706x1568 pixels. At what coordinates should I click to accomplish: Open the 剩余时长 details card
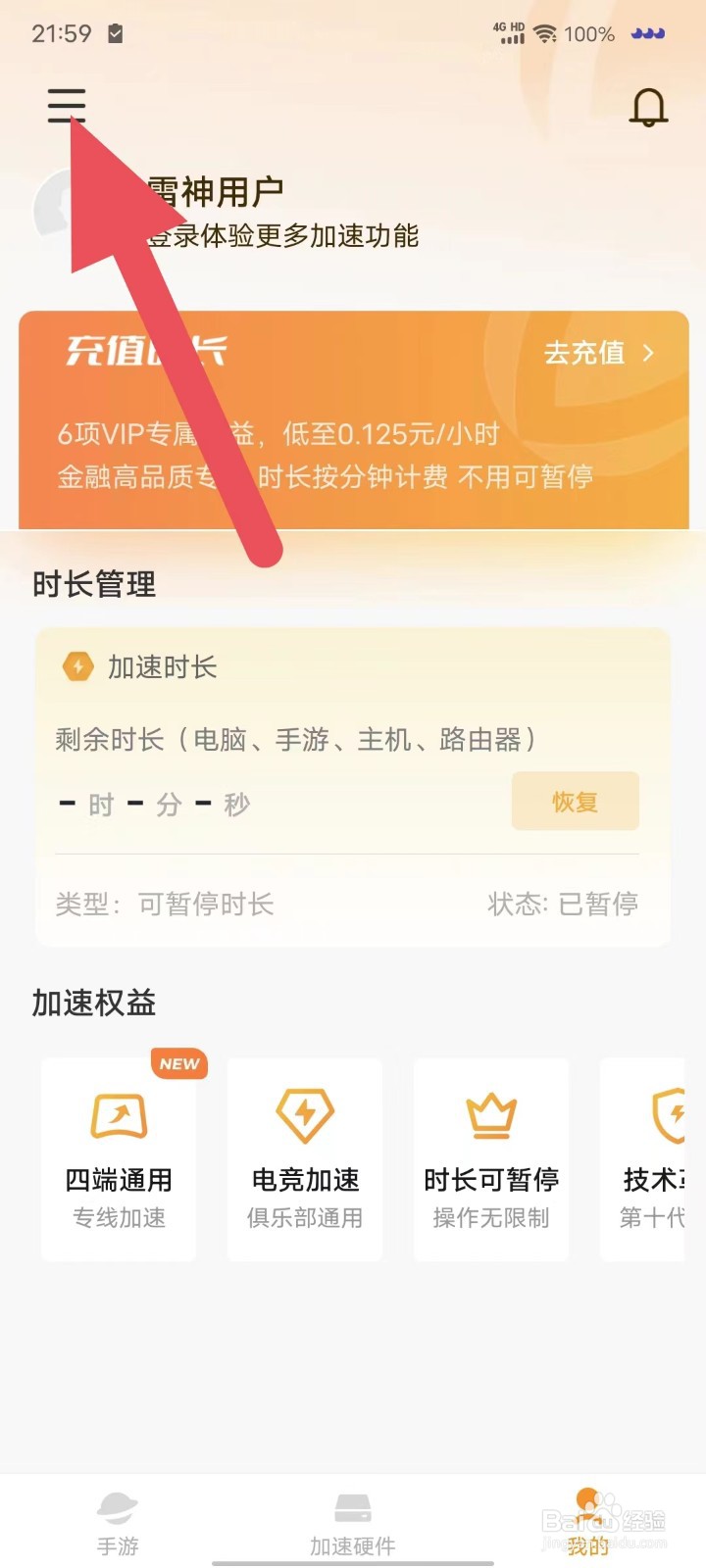pos(294,740)
